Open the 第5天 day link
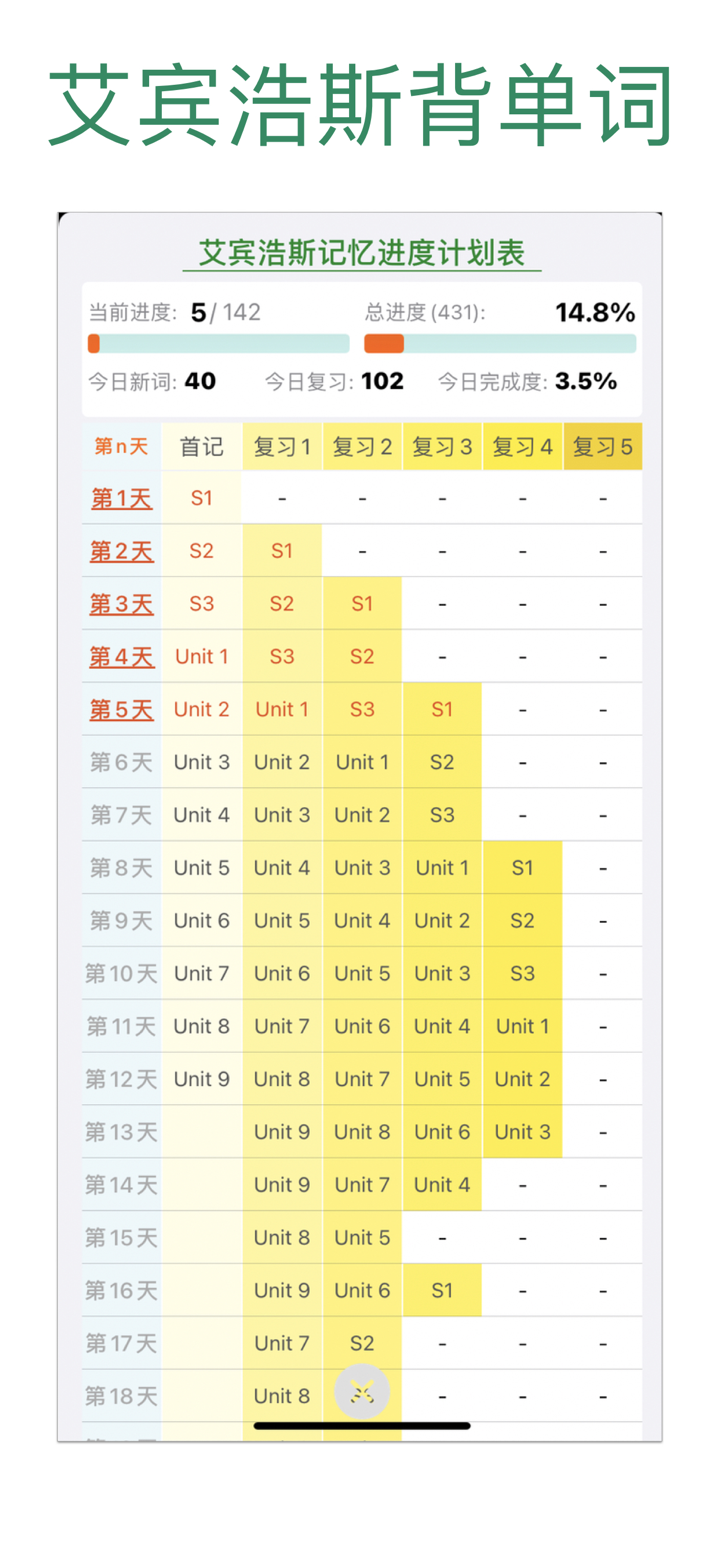This screenshot has width=720, height=1558. tap(121, 709)
